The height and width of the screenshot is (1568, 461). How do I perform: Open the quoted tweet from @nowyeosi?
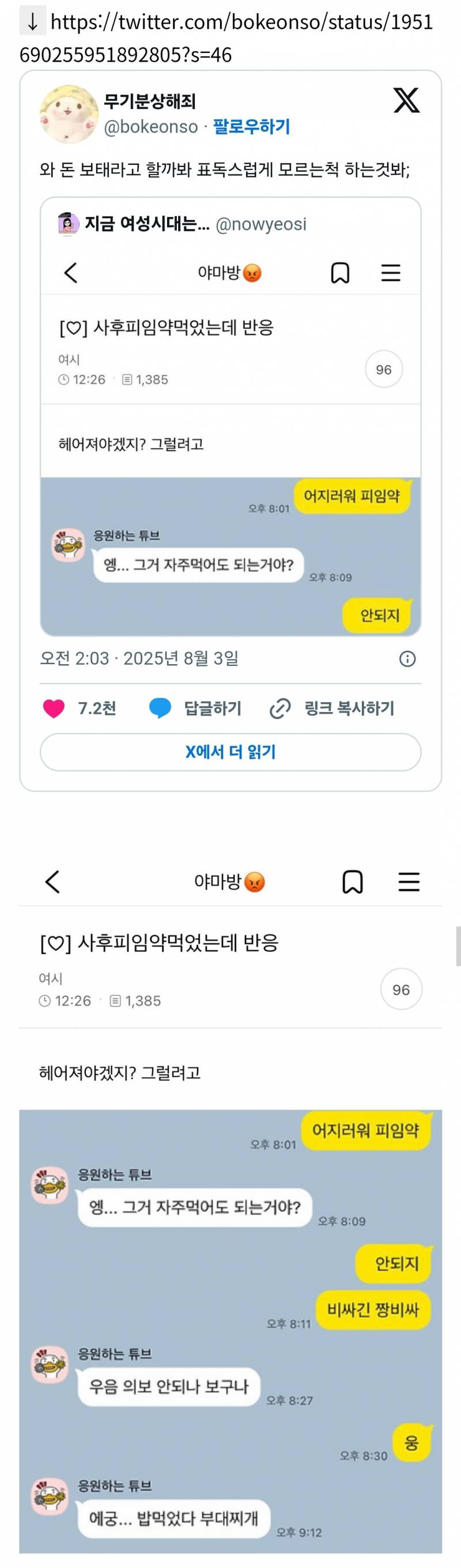(230, 416)
